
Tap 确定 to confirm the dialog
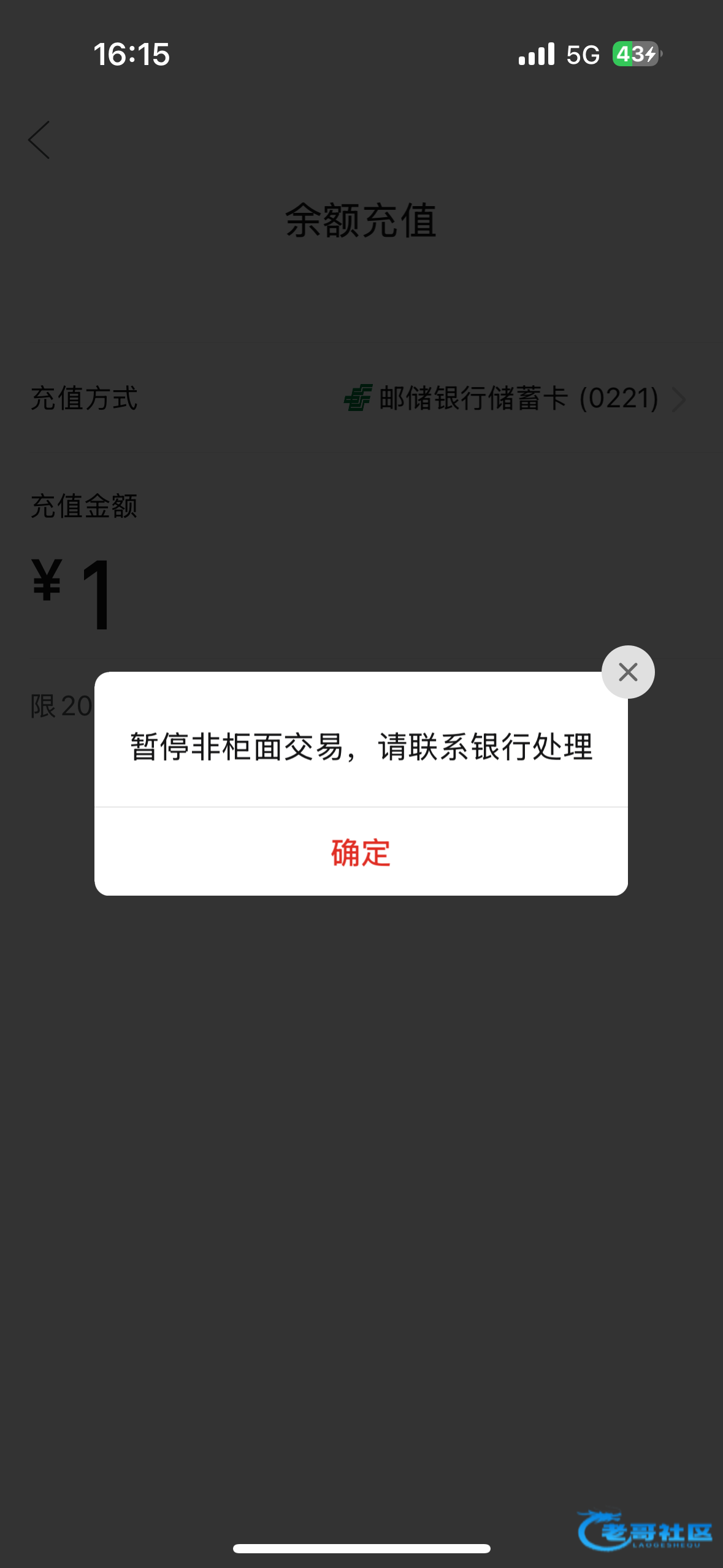361,852
